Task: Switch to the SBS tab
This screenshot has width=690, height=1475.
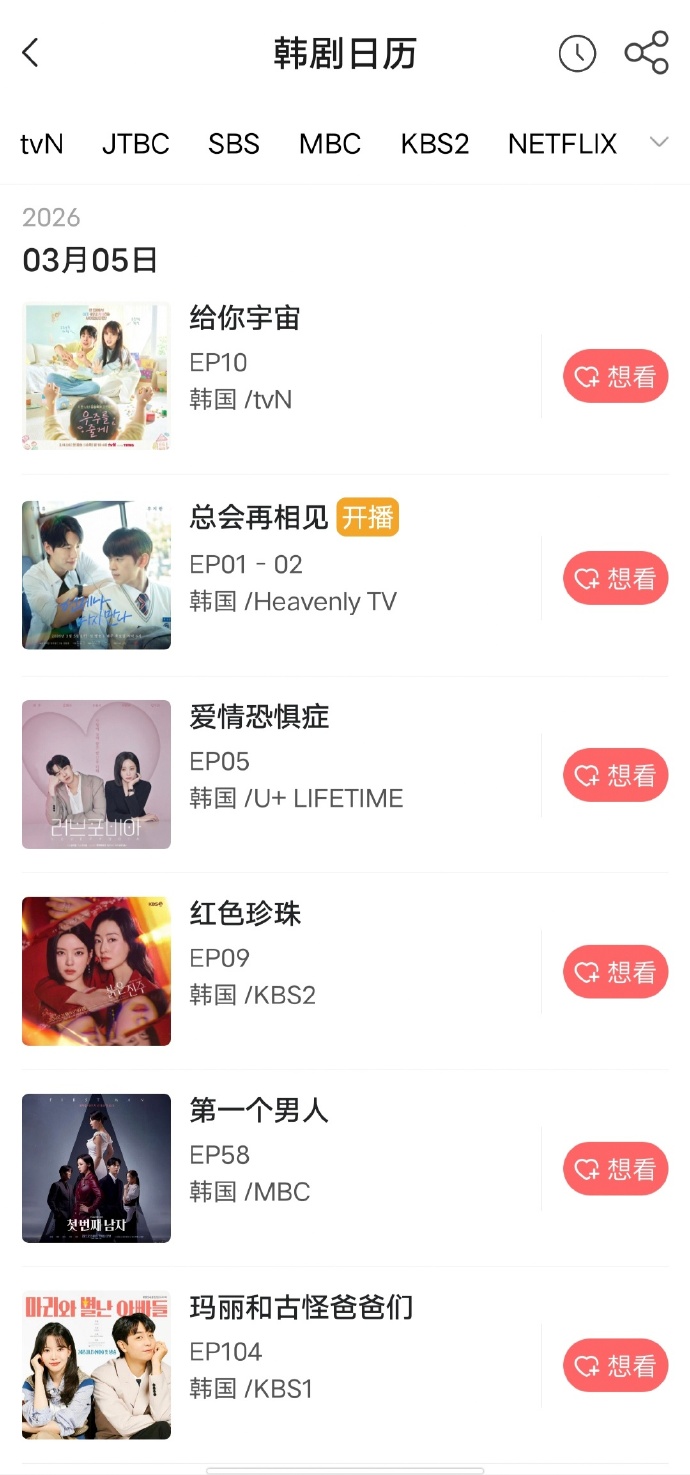Action: point(234,144)
